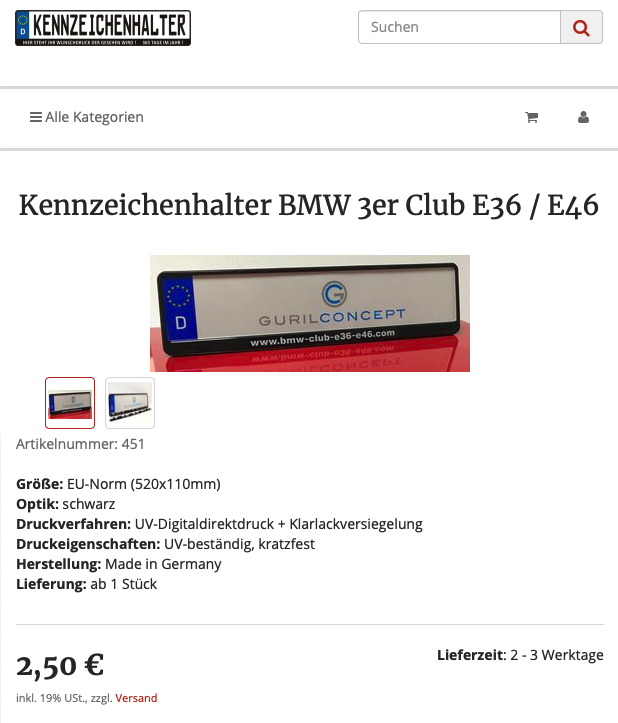Open the user account icon
618x723 pixels.
tap(583, 117)
